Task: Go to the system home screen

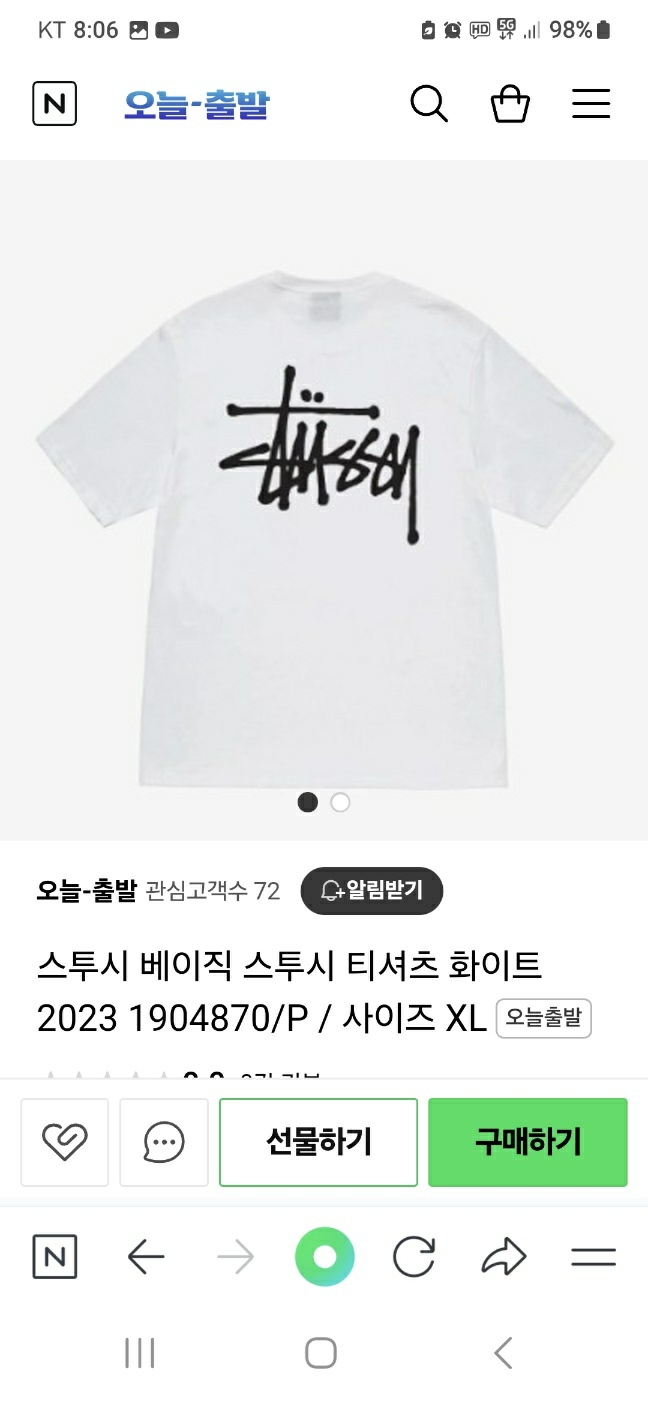Action: [x=321, y=1353]
